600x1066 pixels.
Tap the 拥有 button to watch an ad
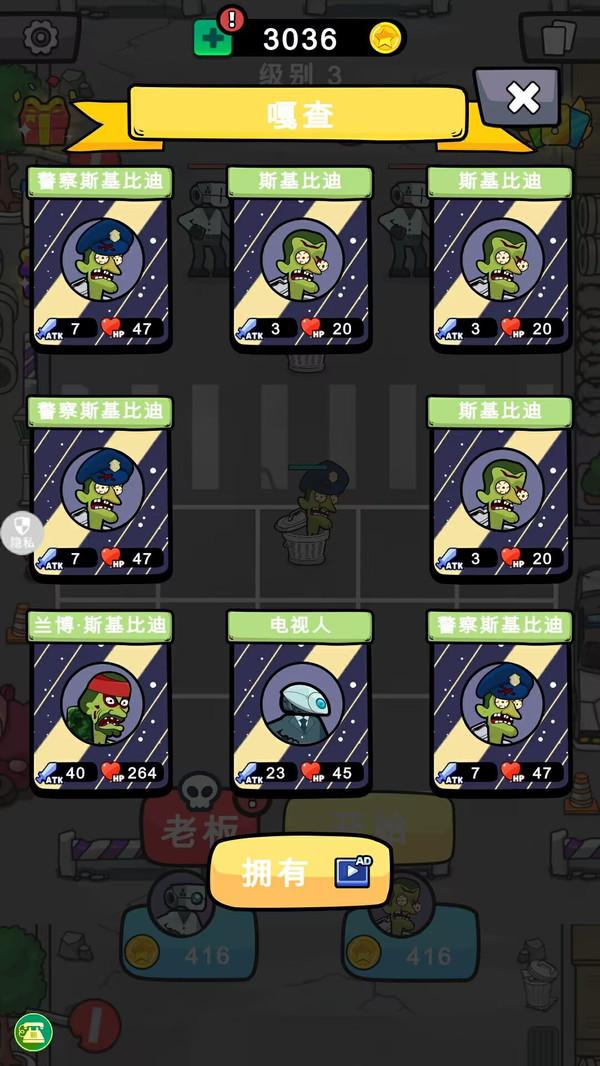point(300,872)
